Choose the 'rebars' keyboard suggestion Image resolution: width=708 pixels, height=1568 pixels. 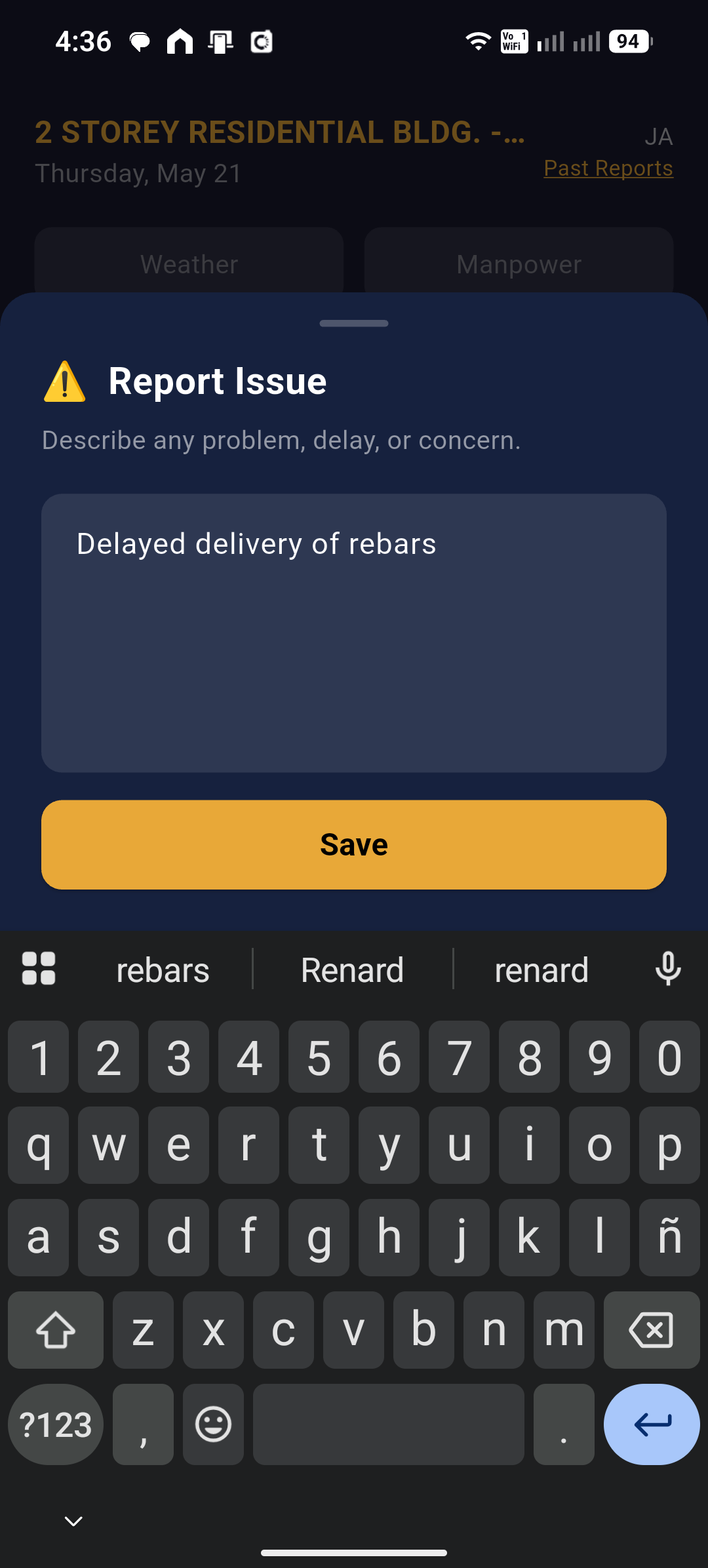[x=163, y=970]
